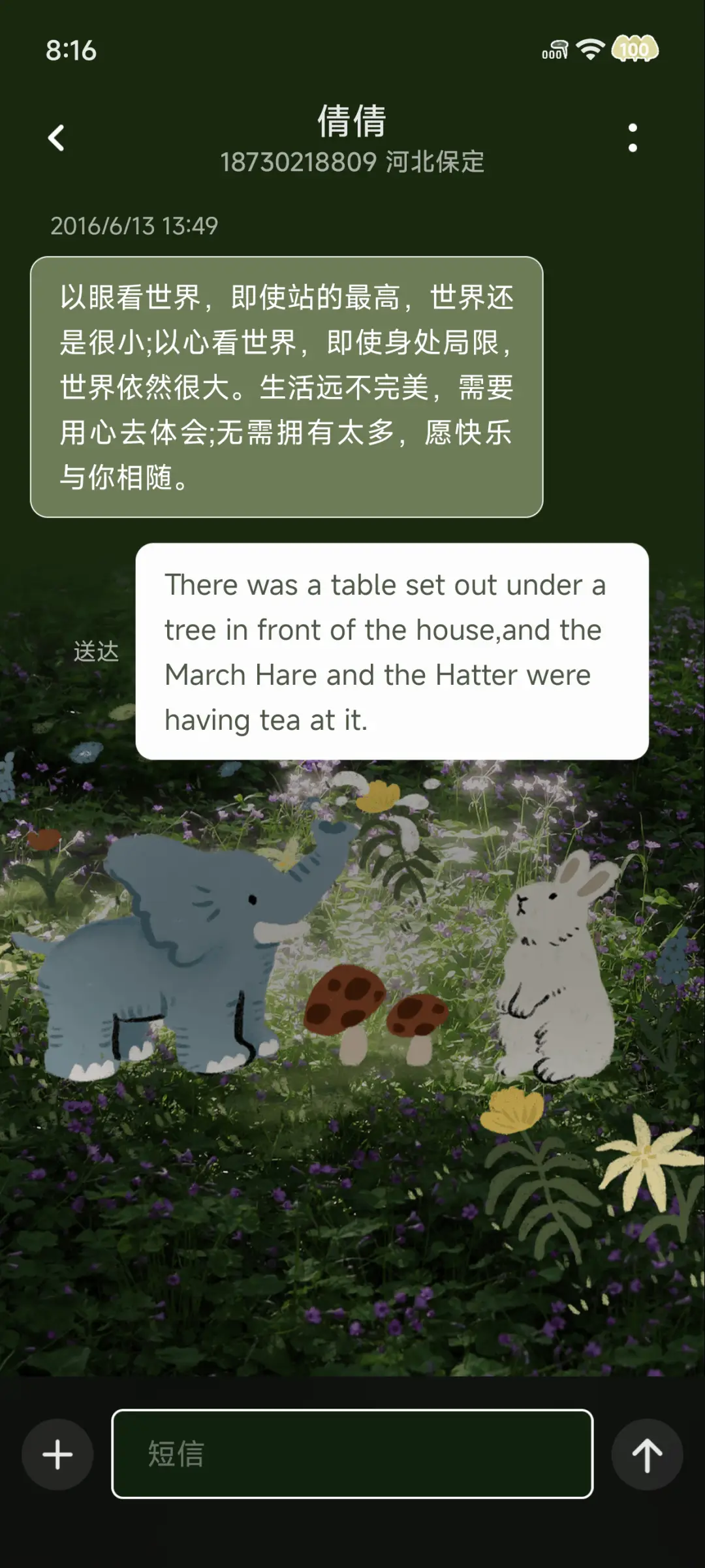The height and width of the screenshot is (1568, 705).
Task: Tap the March Hare sentence in the bubble
Action: coord(377,674)
